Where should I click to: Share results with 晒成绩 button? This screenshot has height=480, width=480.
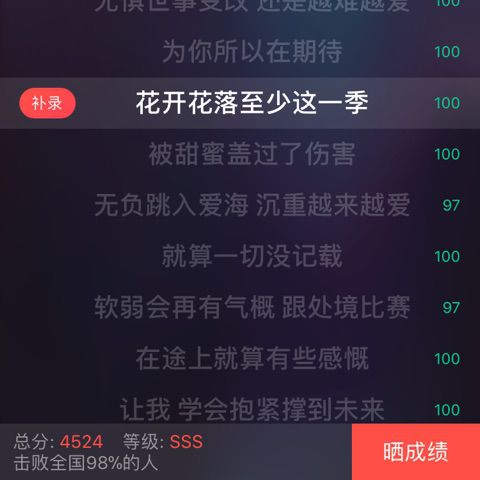416,452
